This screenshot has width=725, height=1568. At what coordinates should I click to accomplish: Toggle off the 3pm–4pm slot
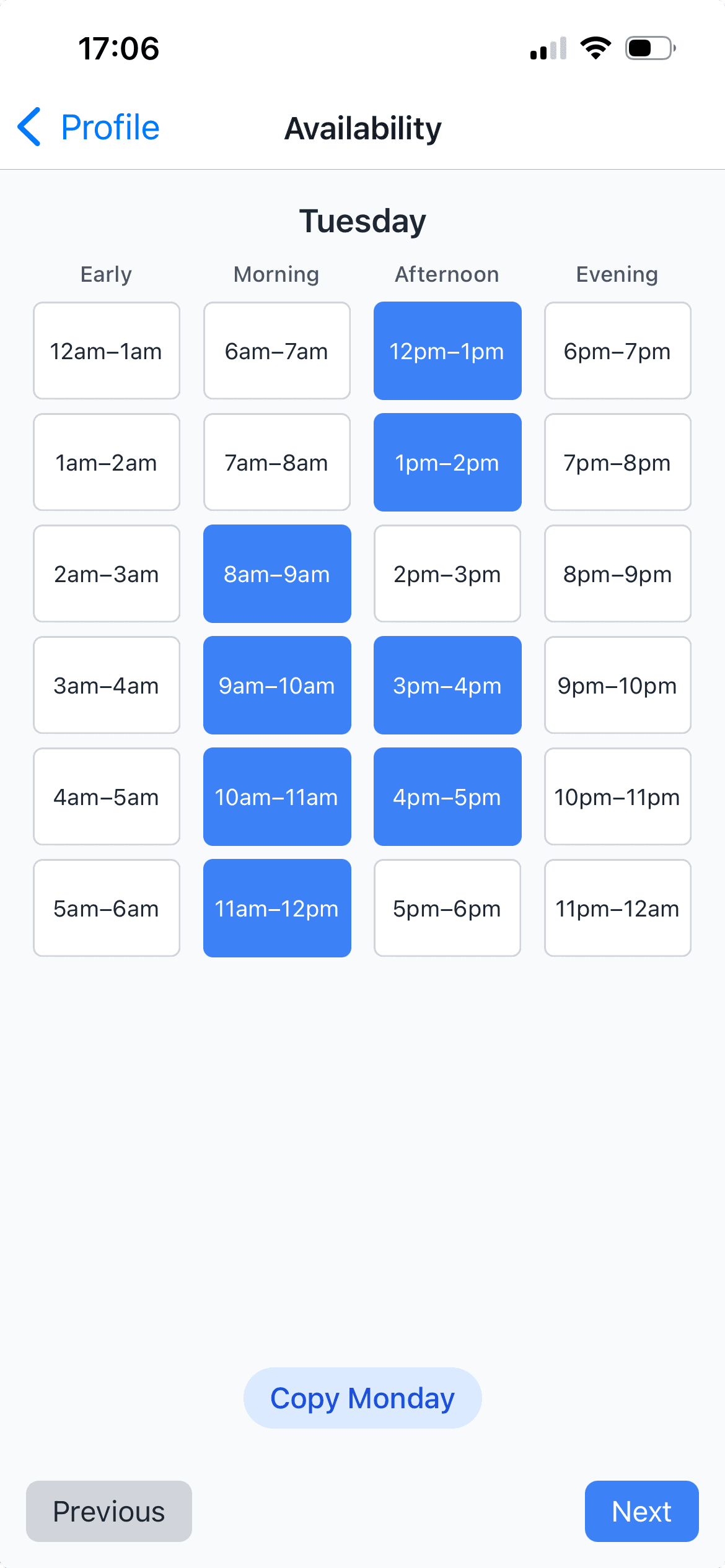(x=447, y=685)
